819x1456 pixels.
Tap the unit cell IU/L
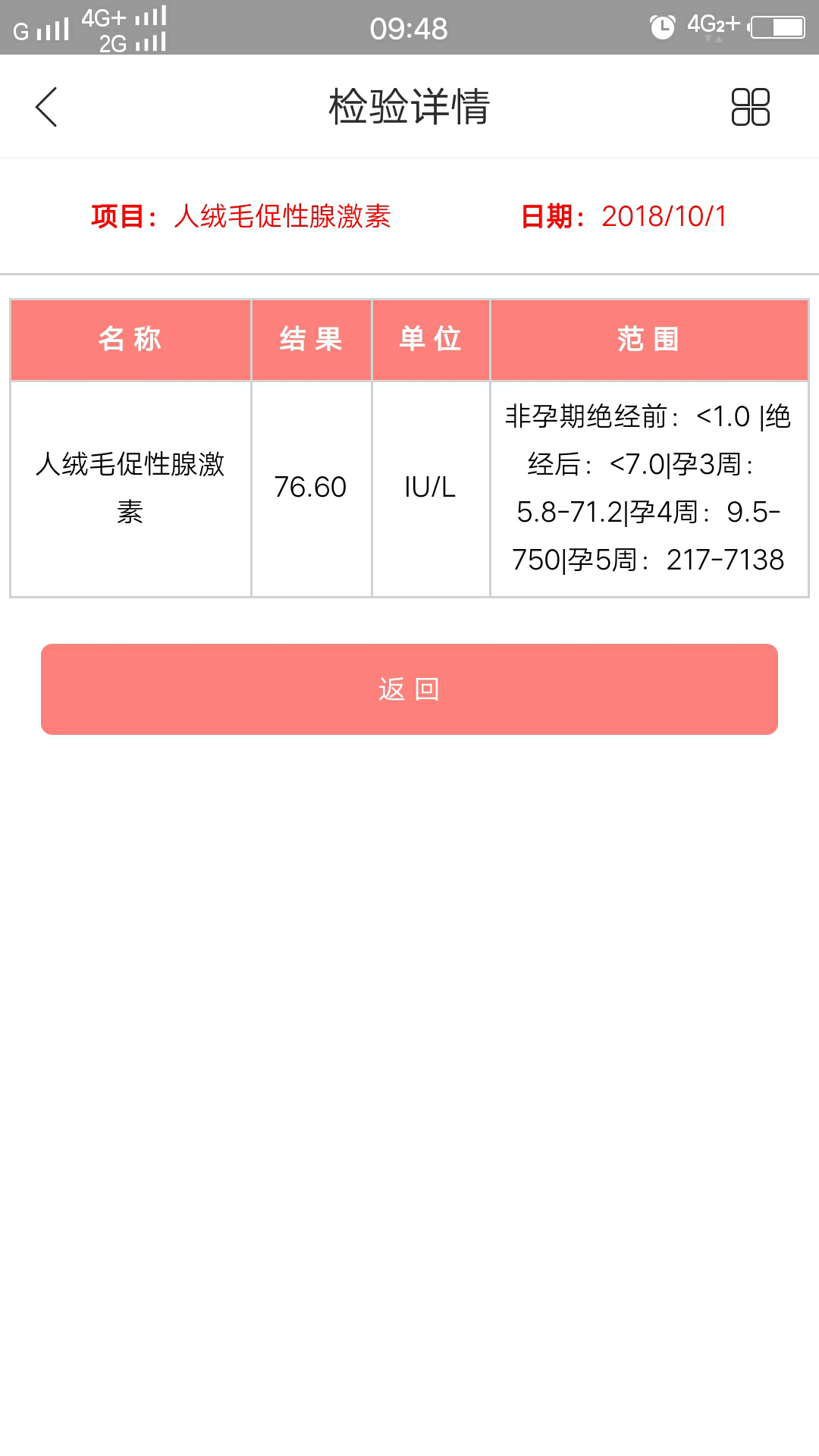click(430, 489)
